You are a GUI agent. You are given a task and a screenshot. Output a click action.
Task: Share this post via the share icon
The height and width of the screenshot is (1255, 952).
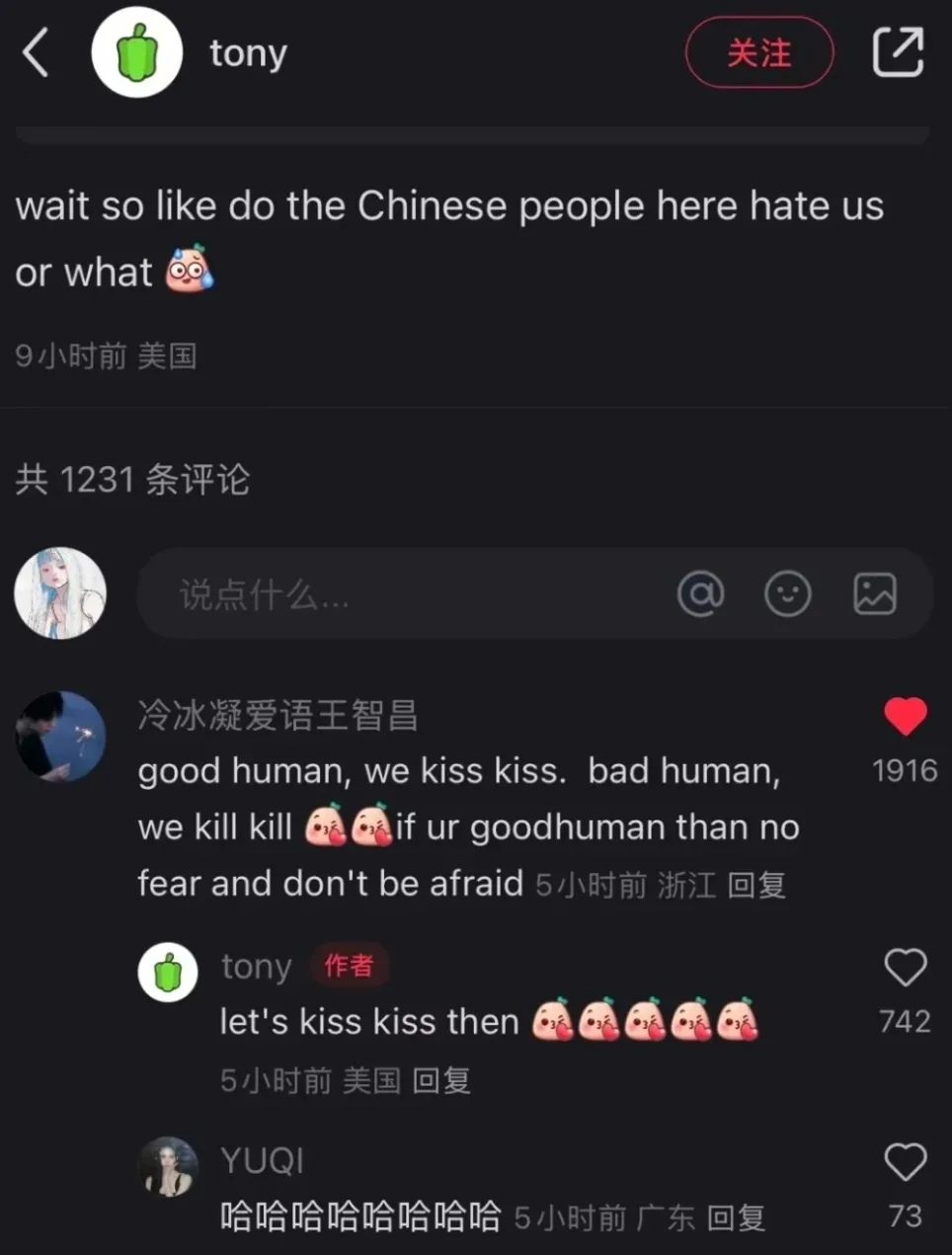tap(898, 52)
